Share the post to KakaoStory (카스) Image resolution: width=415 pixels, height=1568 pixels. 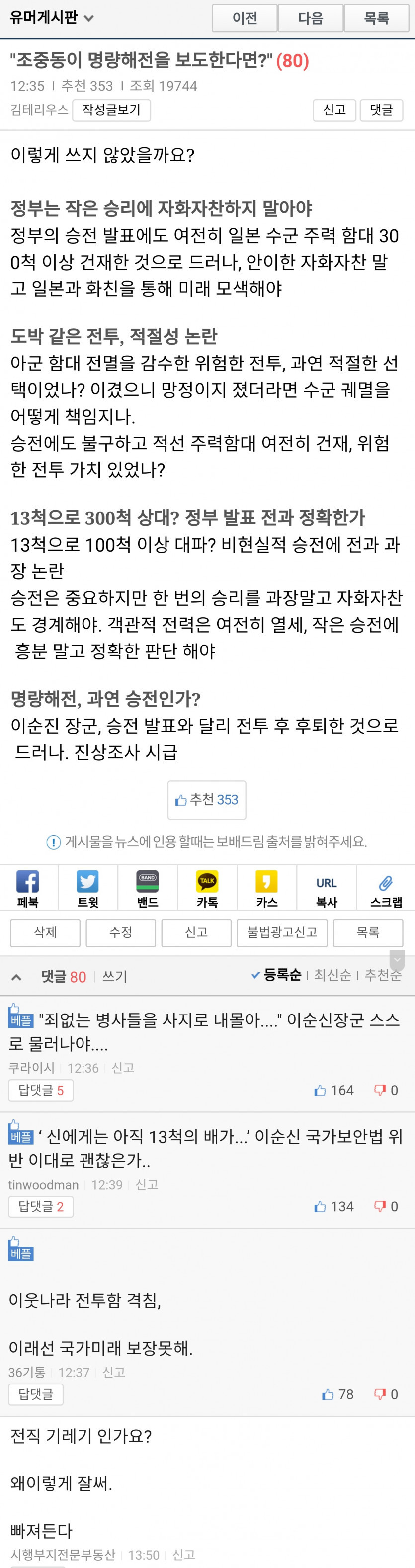[x=266, y=888]
